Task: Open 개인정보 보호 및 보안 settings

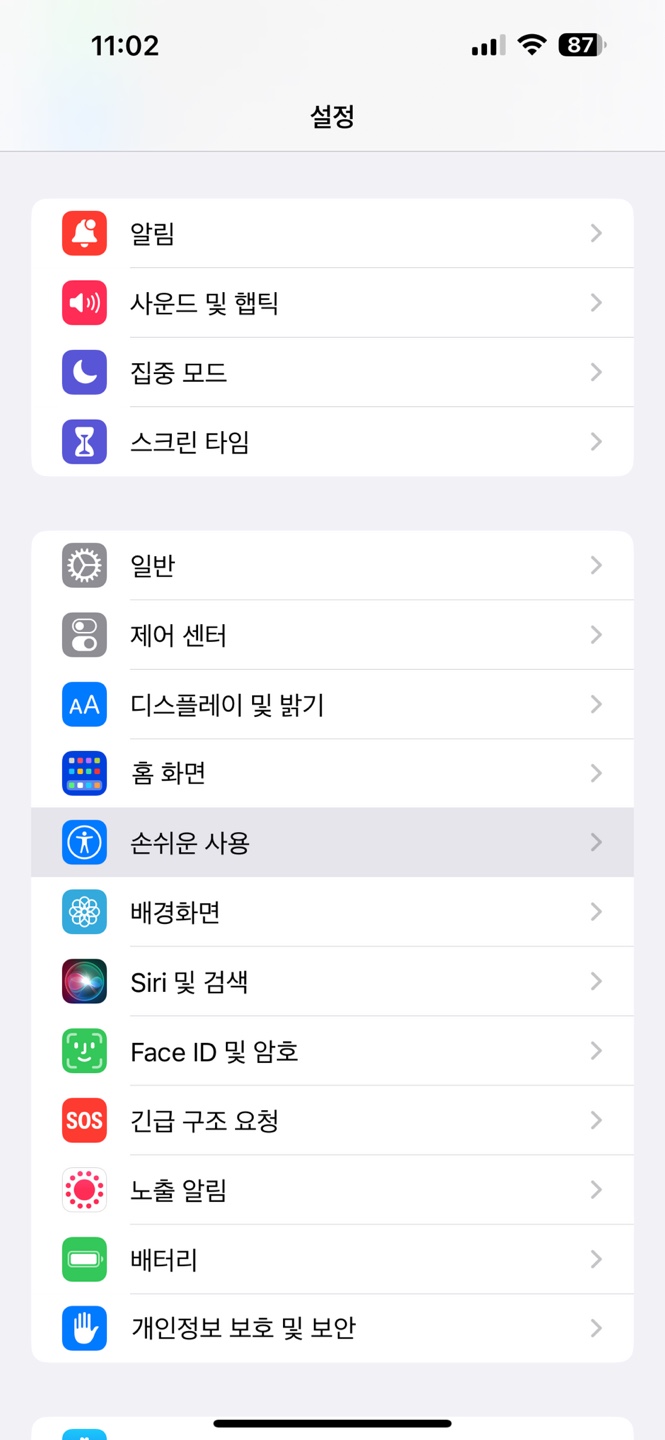Action: tap(332, 1328)
